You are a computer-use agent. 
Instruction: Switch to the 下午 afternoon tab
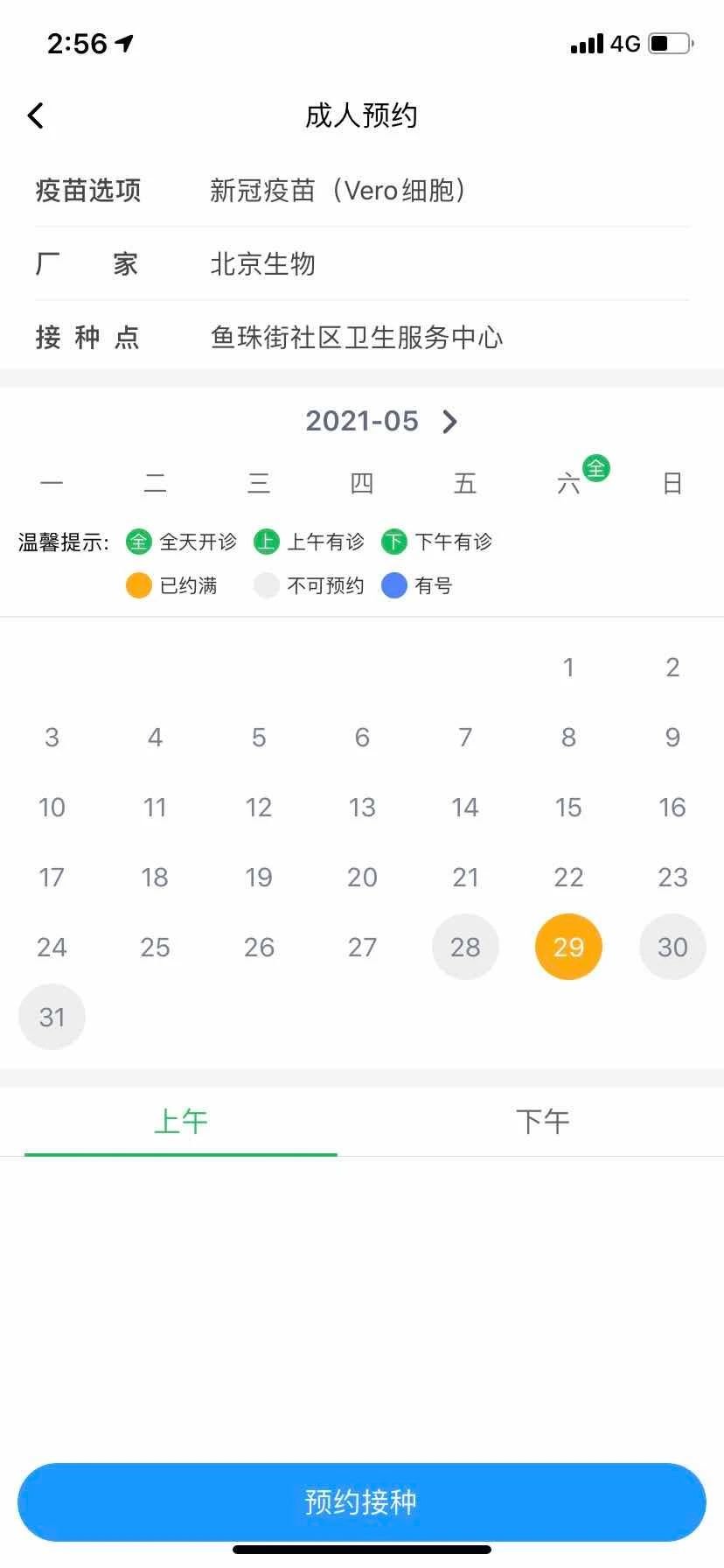click(542, 1122)
